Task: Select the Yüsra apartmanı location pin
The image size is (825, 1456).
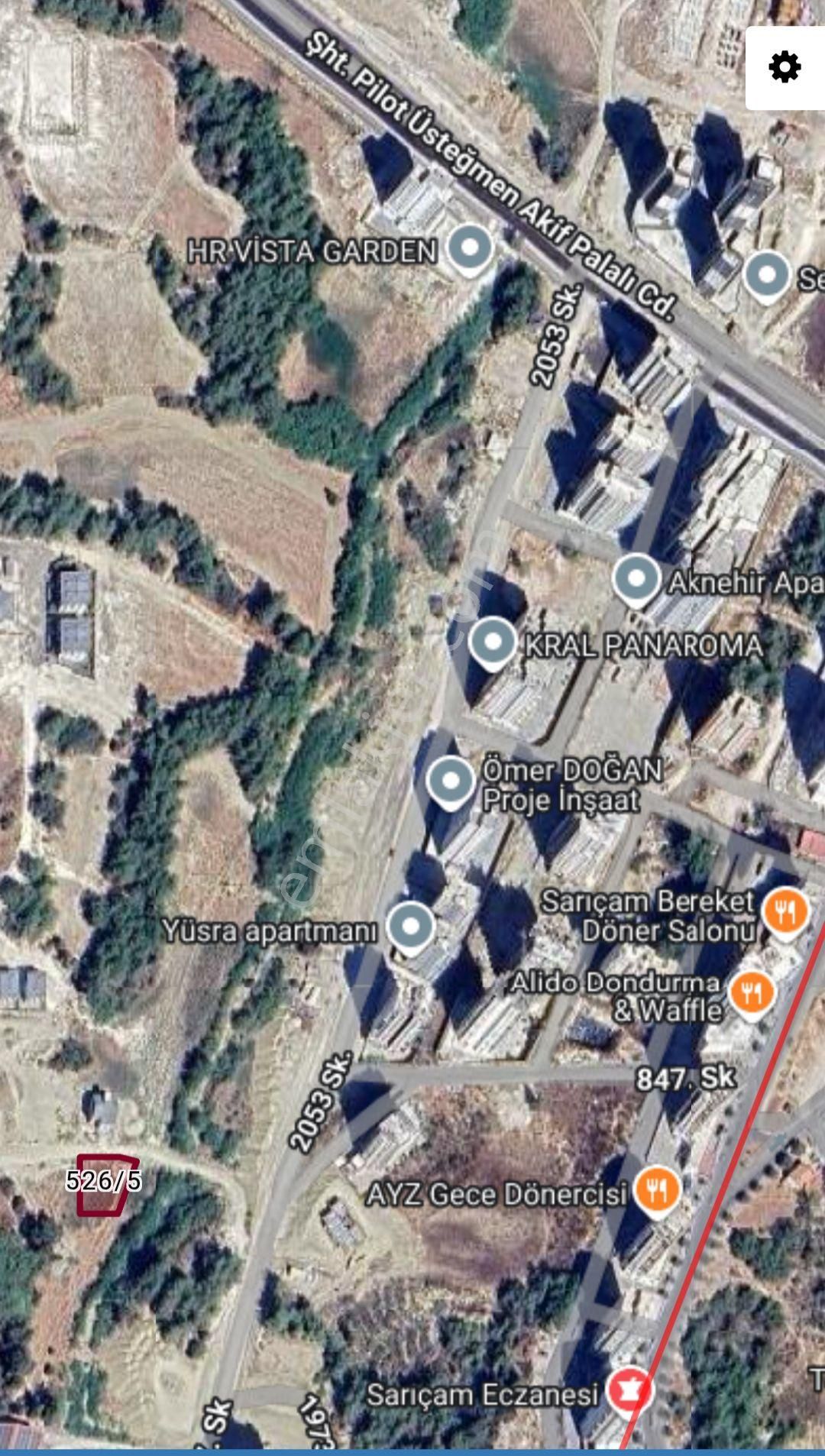Action: [x=410, y=926]
